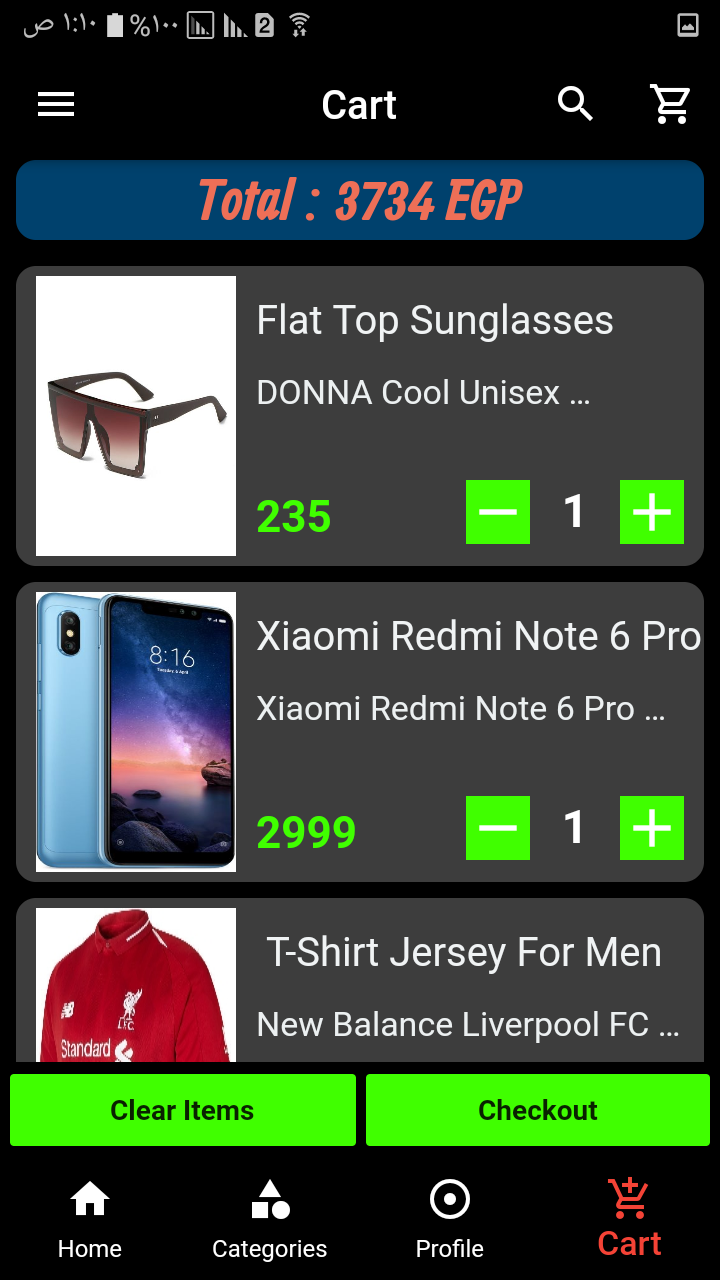Open the Categories section
The height and width of the screenshot is (1280, 720).
[x=269, y=1214]
